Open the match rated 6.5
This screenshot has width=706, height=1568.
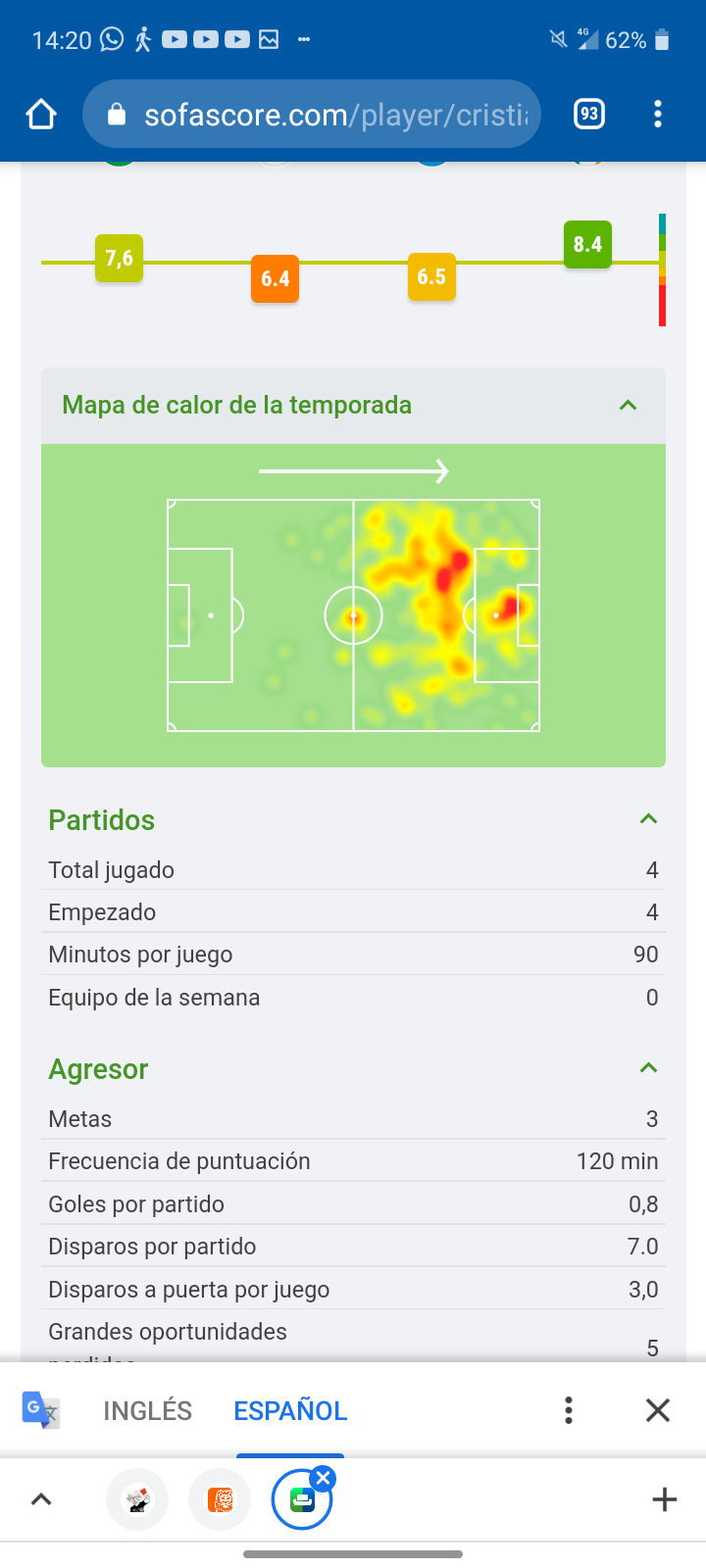(431, 276)
